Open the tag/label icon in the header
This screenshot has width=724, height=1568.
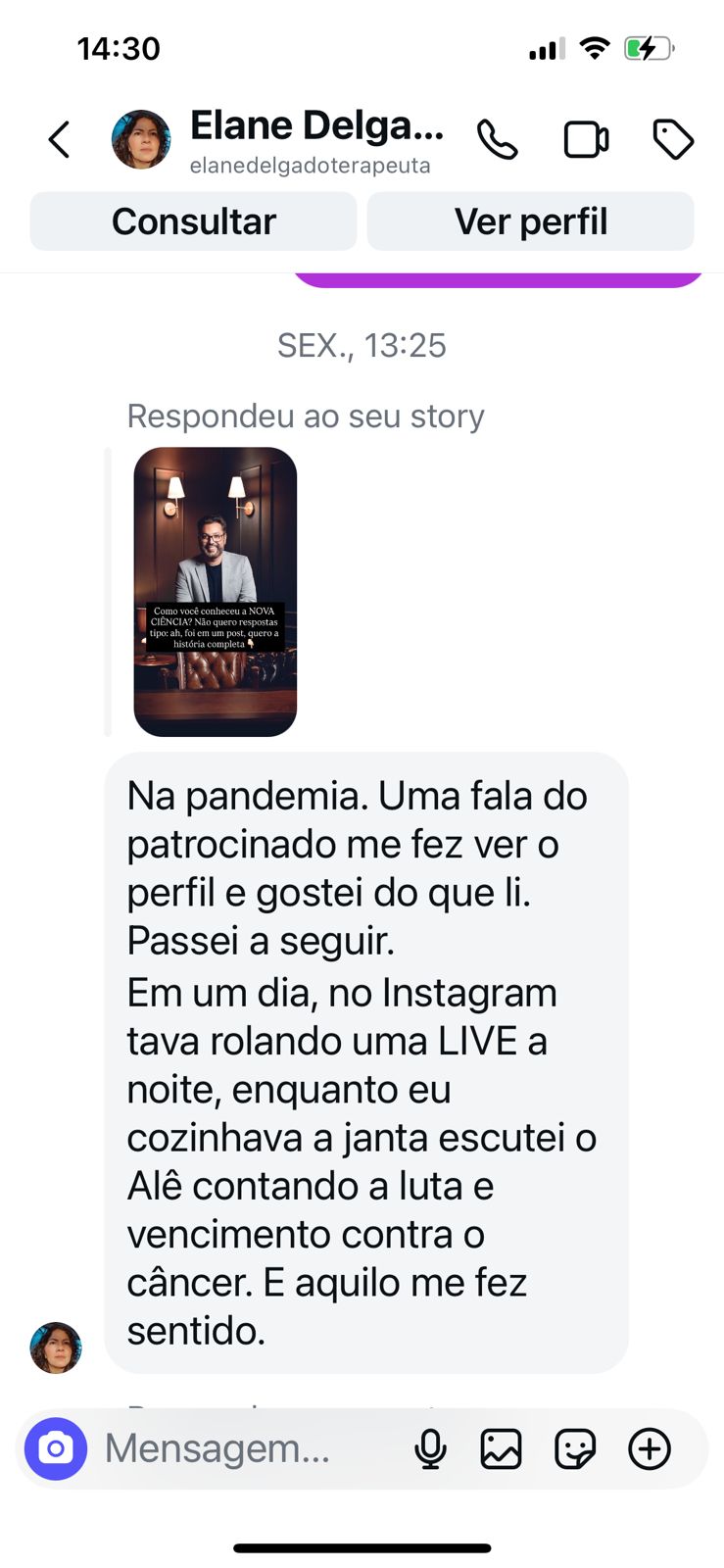tap(672, 139)
